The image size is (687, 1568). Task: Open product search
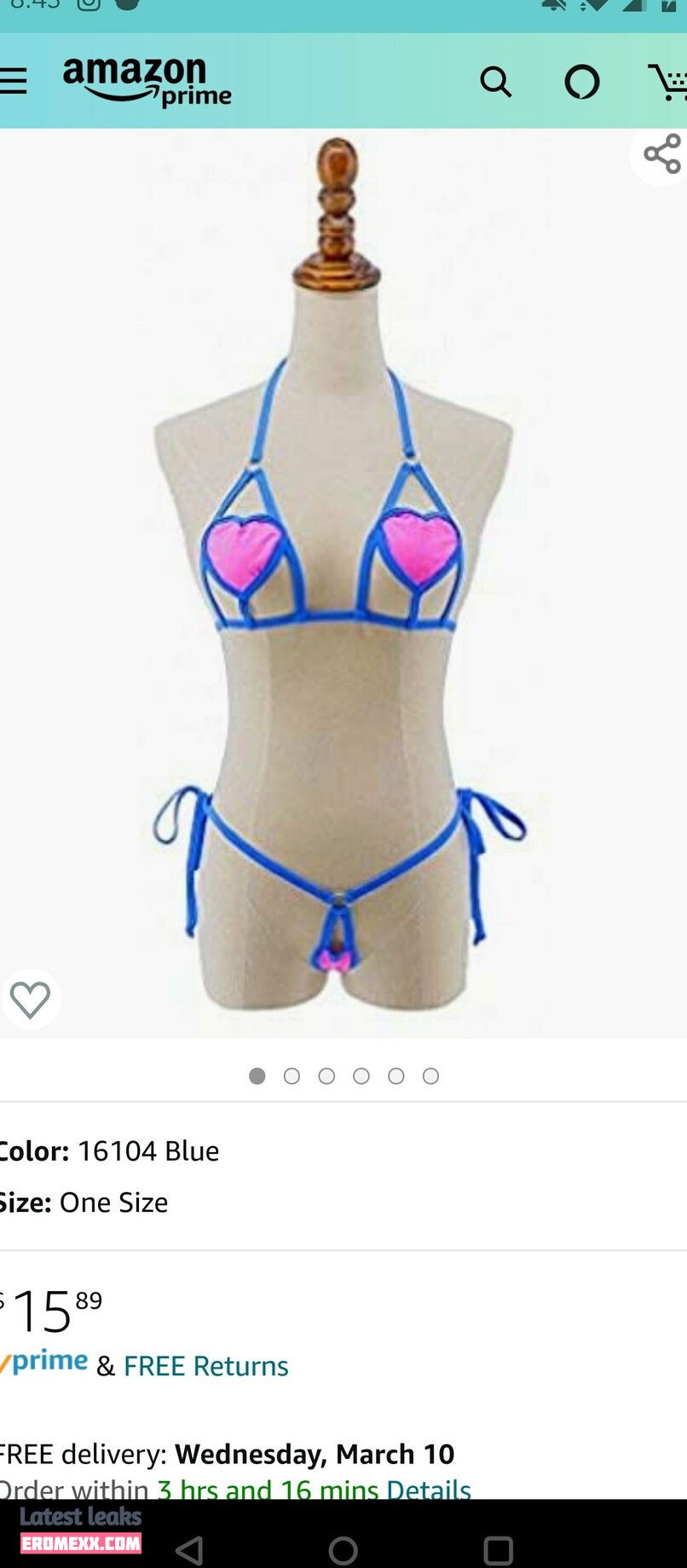pos(495,83)
